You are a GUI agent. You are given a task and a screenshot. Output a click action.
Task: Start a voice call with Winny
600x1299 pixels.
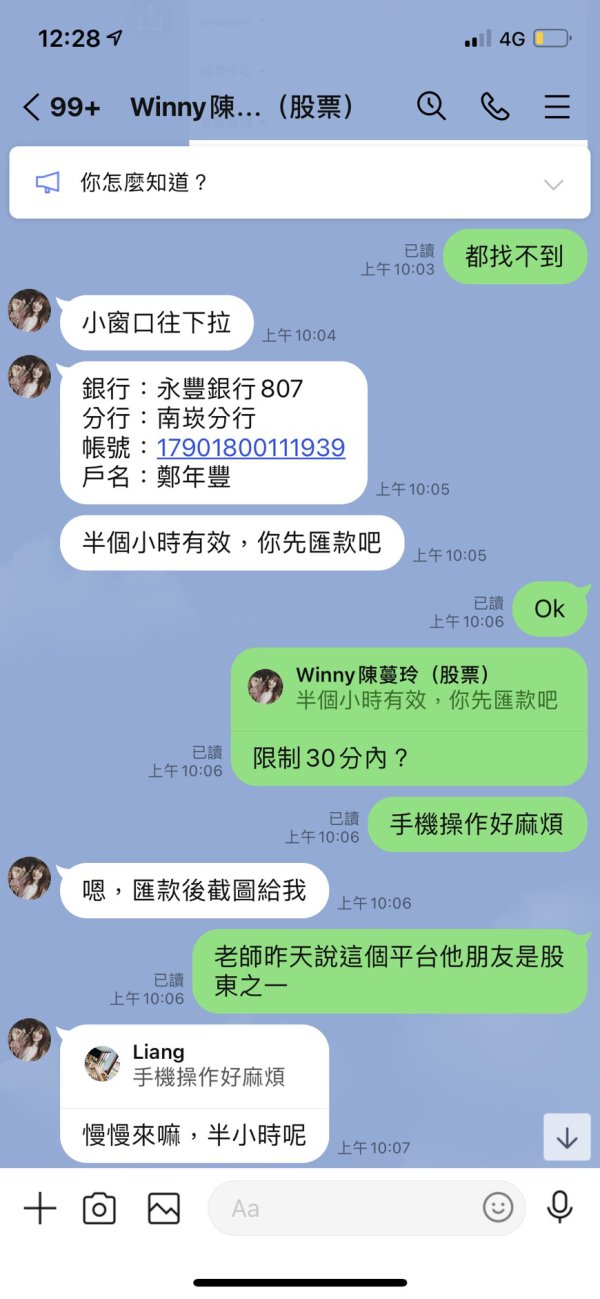click(x=495, y=106)
